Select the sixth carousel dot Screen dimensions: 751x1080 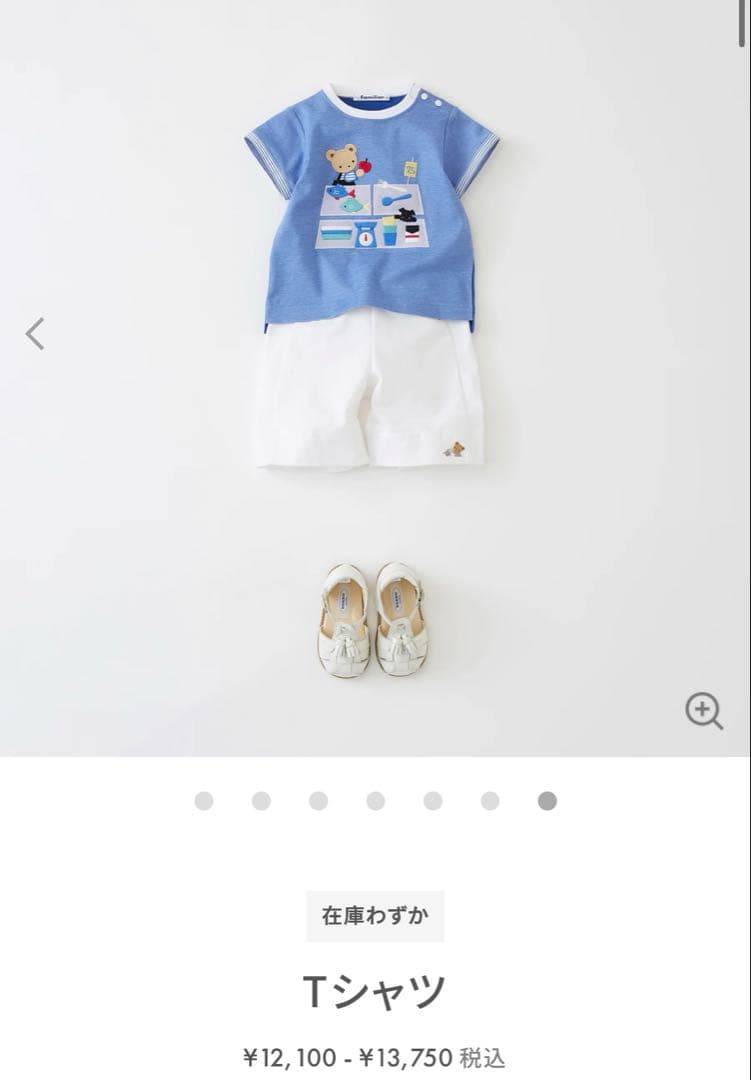[x=488, y=801]
